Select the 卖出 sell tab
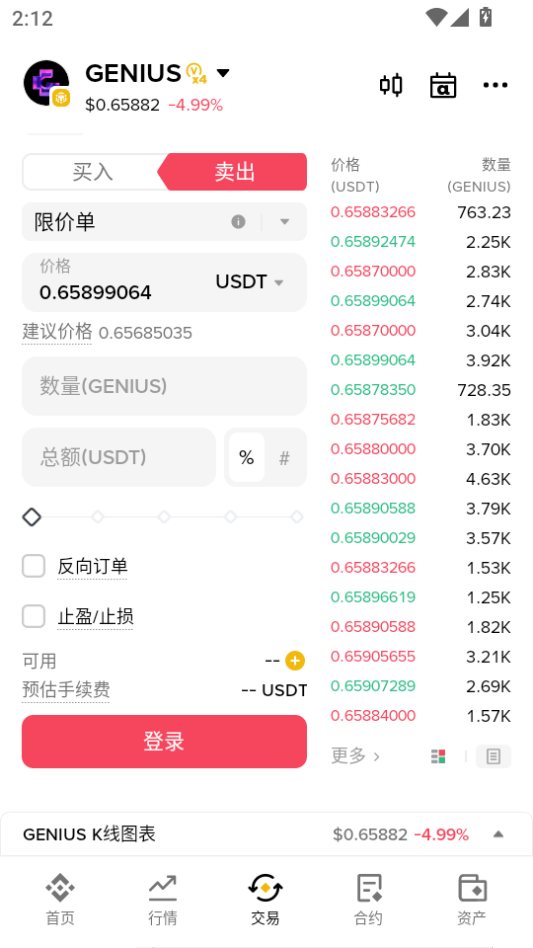The height and width of the screenshot is (948, 533). (234, 172)
